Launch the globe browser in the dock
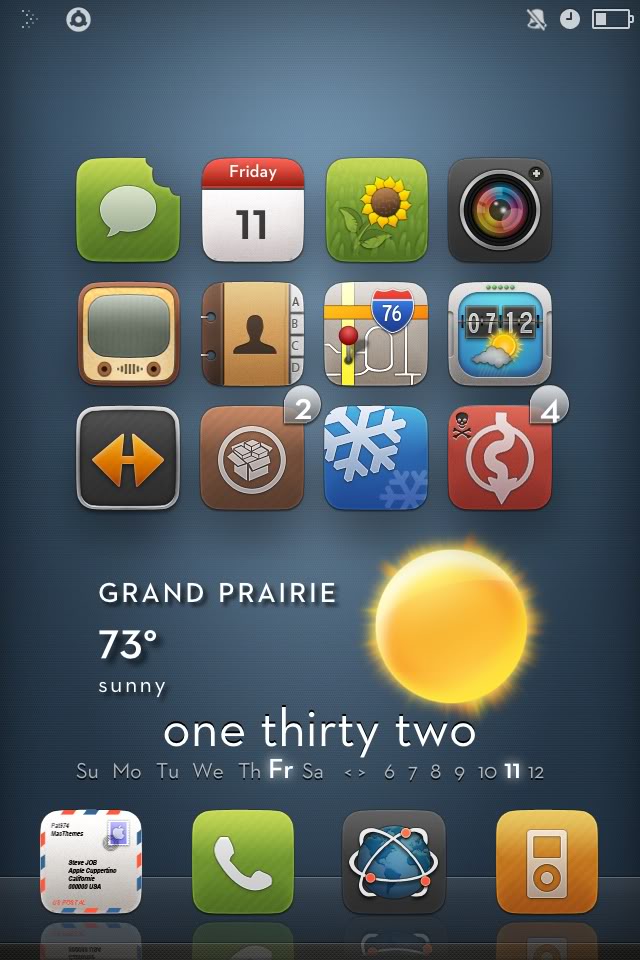Viewport: 640px width, 960px height. point(393,861)
